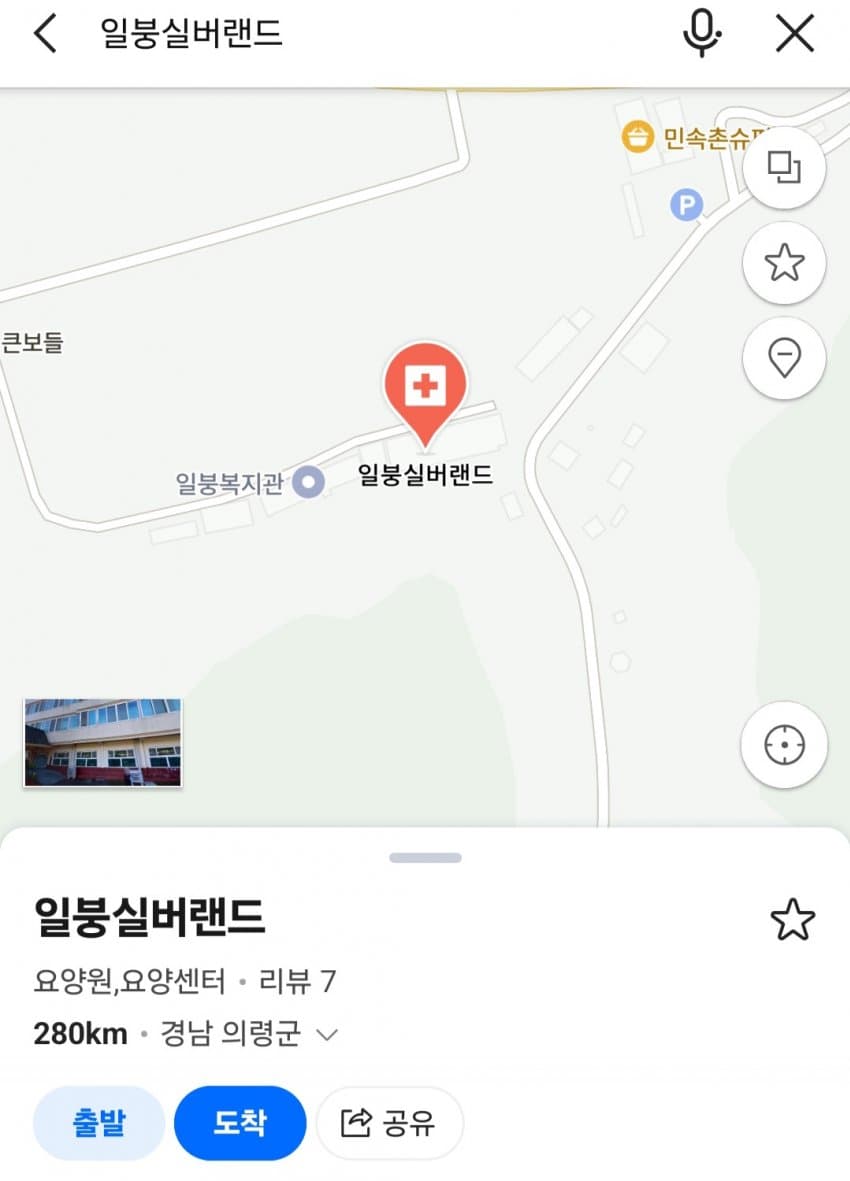
Task: Tap the parking P marker on map
Action: [x=686, y=206]
